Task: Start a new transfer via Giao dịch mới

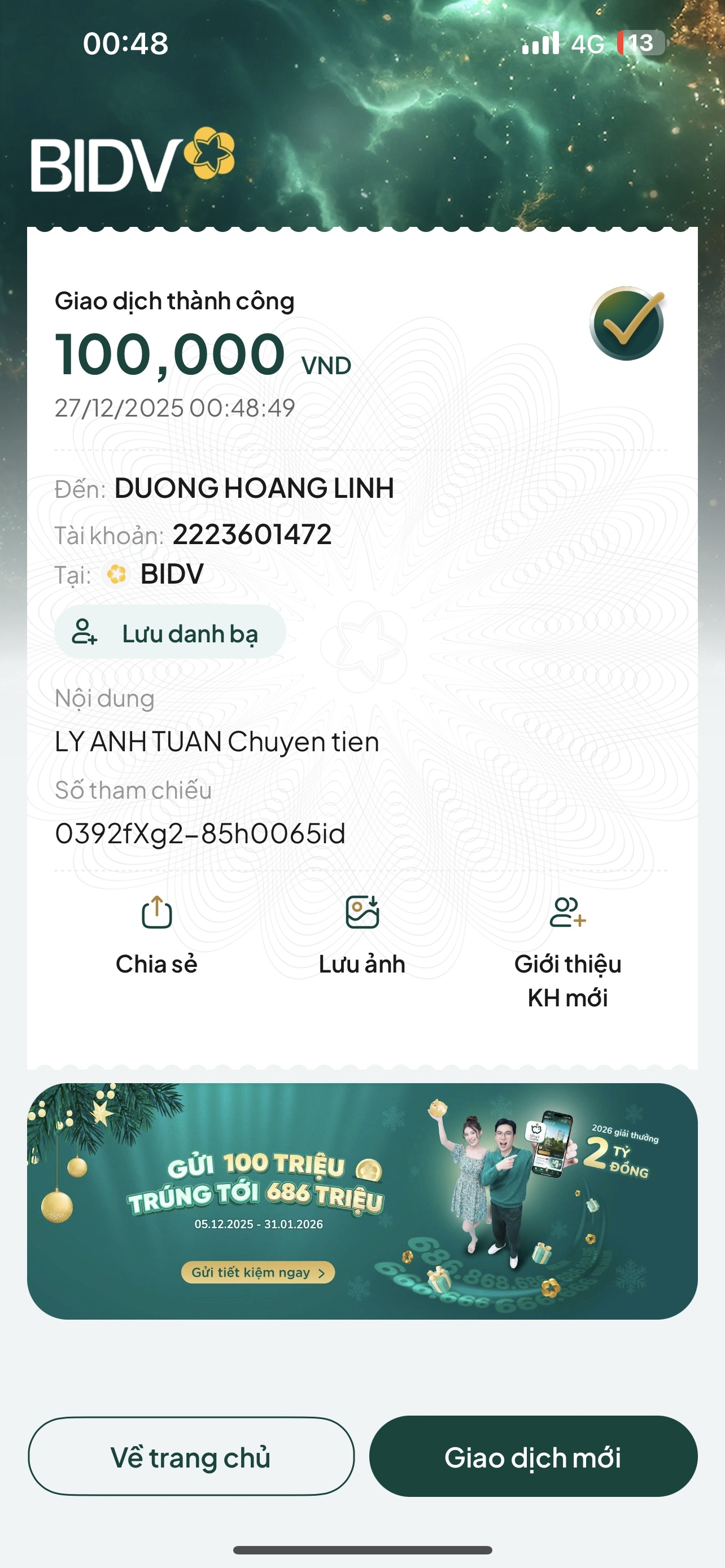Action: [x=533, y=1457]
